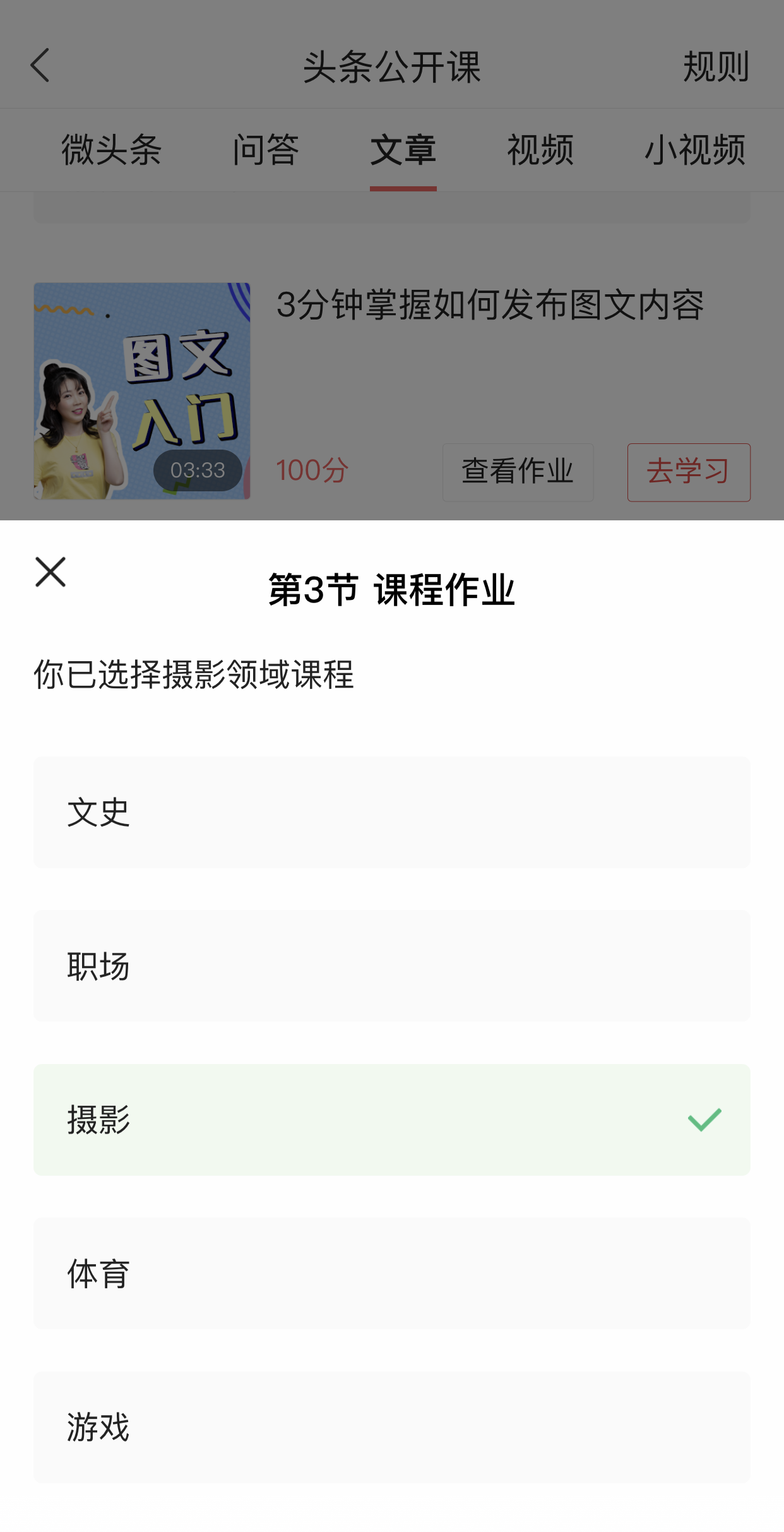Viewport: 784px width, 1532px height.
Task: Switch to the 小视频 tab
Action: point(696,150)
